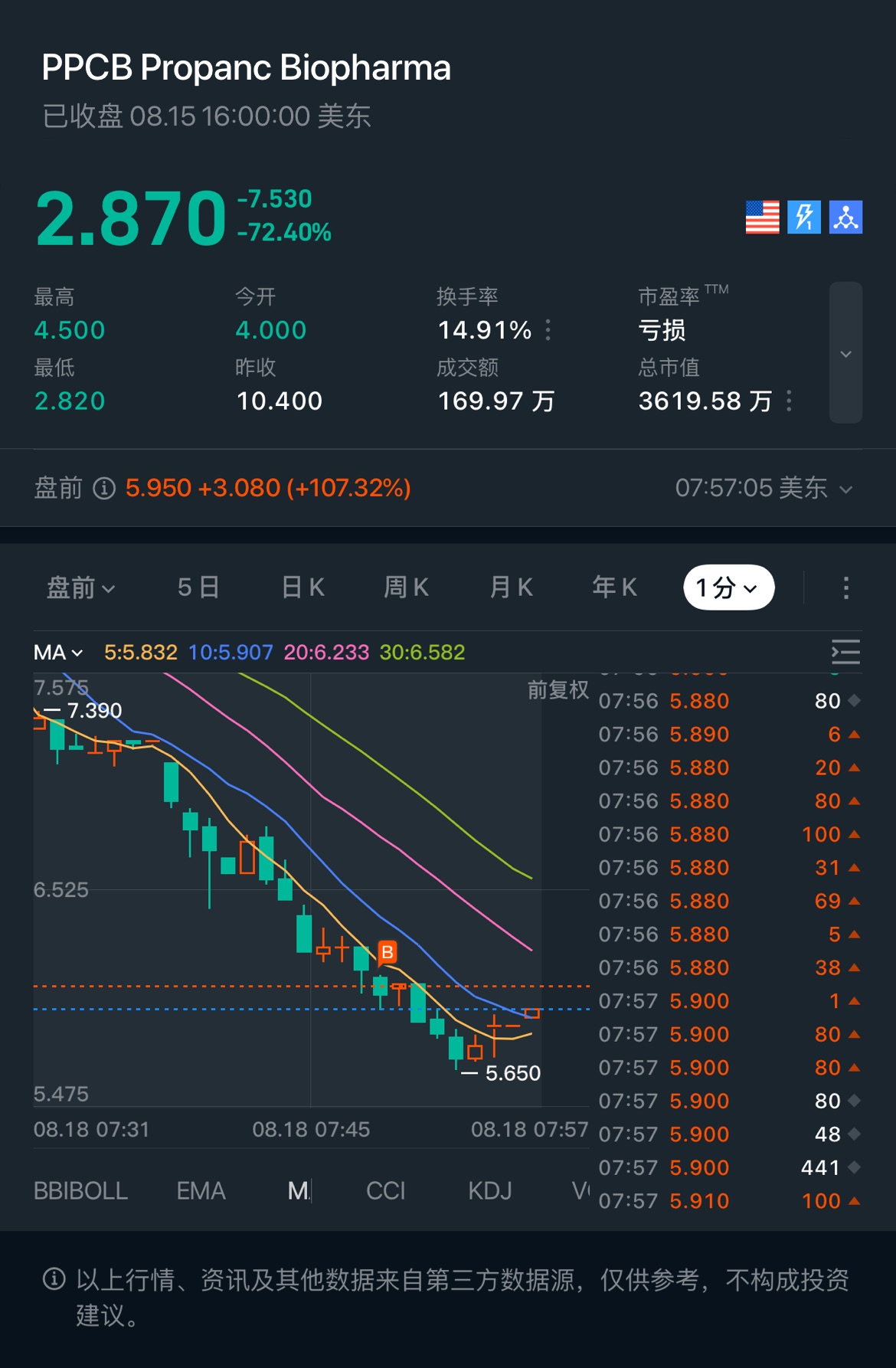The height and width of the screenshot is (1368, 896).
Task: Choose the CCI indicator
Action: (385, 1190)
